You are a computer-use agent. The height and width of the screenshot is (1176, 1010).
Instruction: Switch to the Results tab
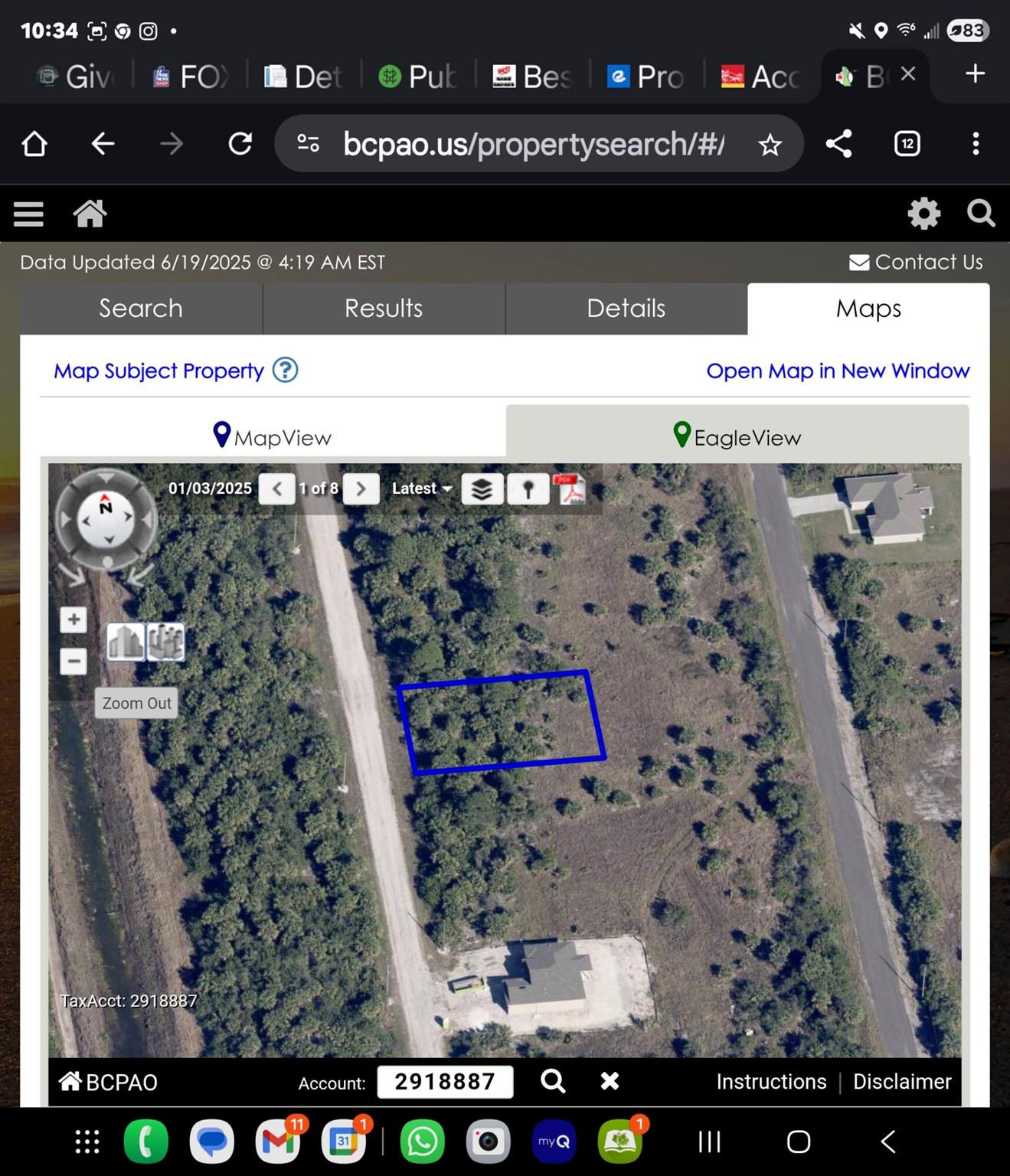[x=383, y=309]
